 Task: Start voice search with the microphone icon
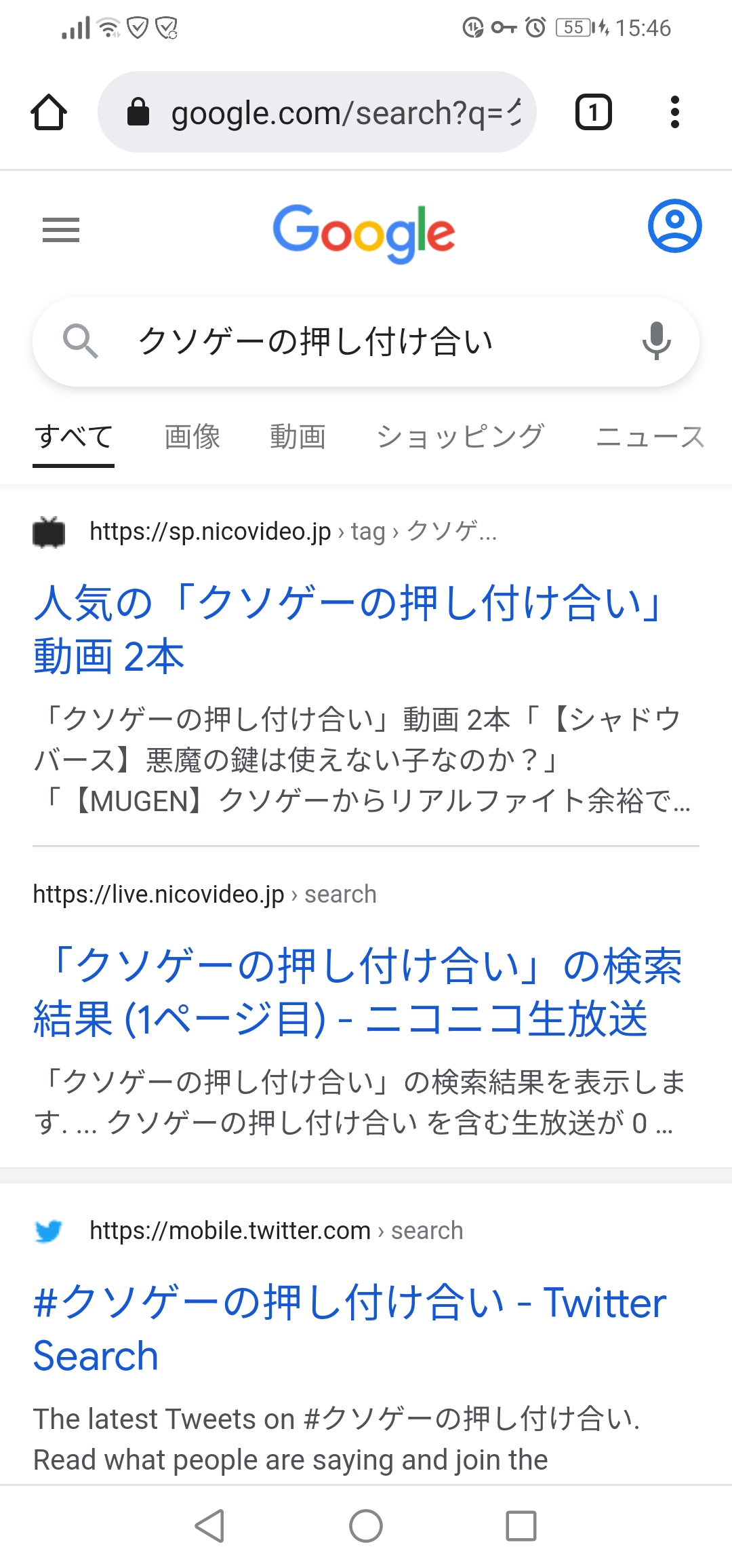click(656, 342)
